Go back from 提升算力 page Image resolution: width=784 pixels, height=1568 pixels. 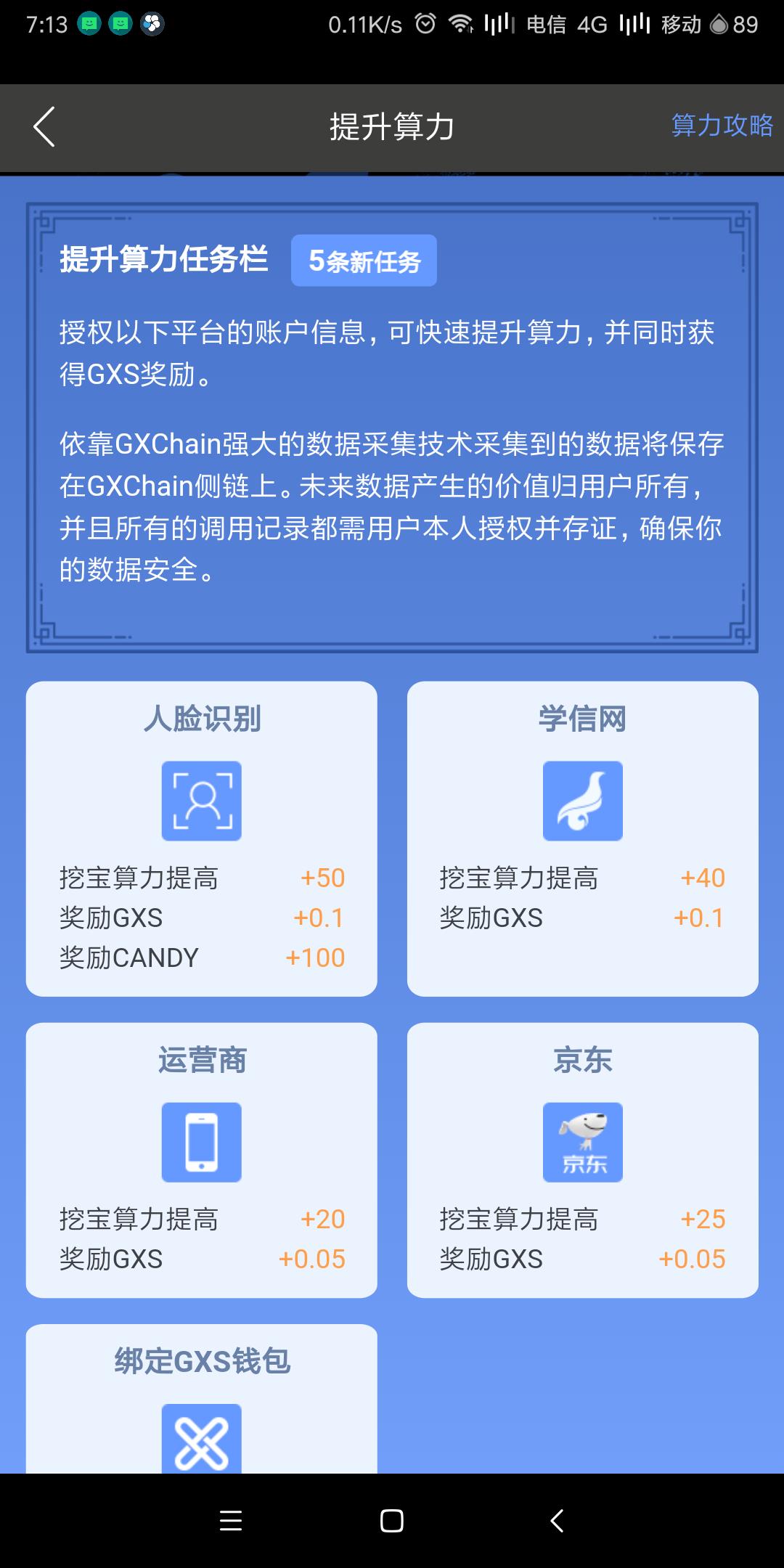(45, 127)
